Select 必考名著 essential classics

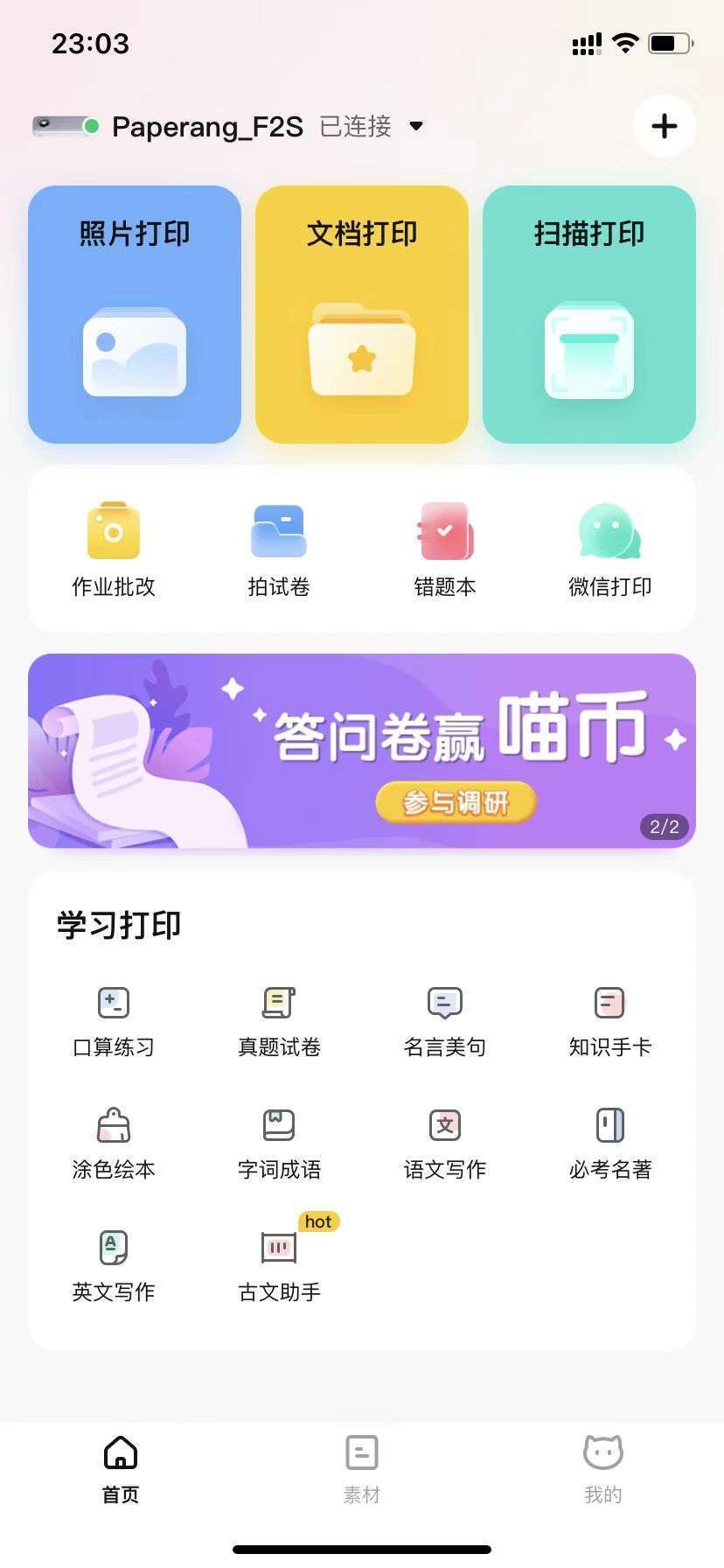[x=610, y=1142]
